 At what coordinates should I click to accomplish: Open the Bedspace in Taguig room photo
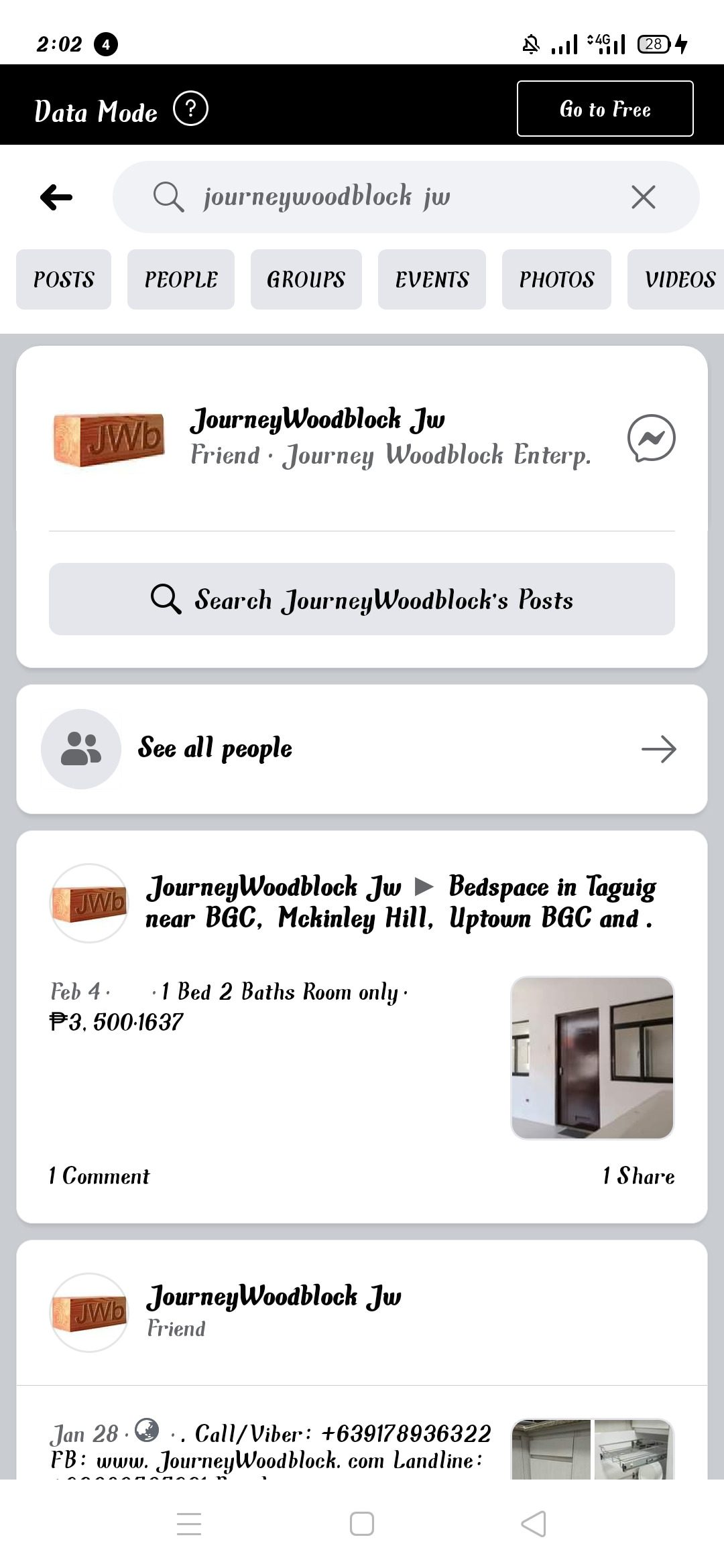[x=592, y=1057]
